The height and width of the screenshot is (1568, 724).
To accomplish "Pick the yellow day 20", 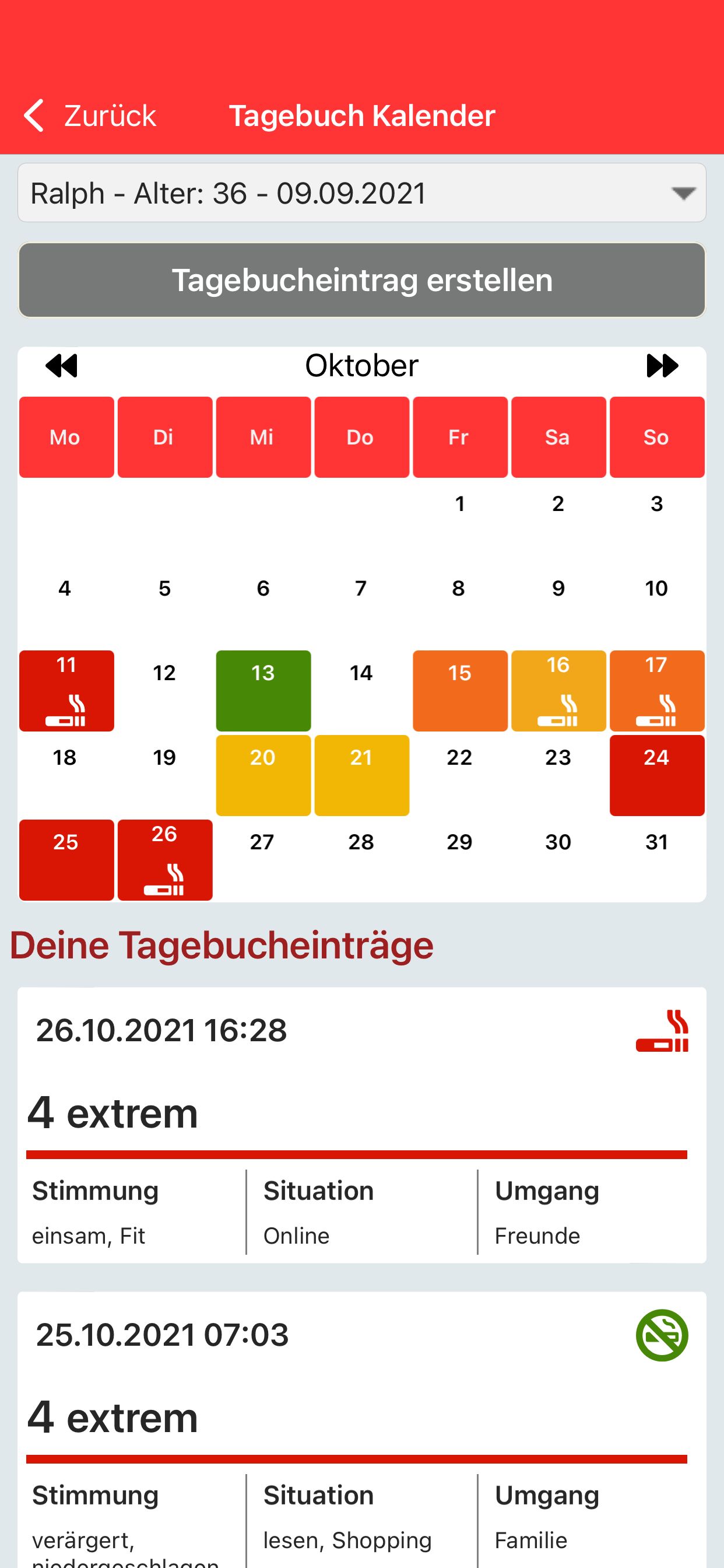I will click(x=263, y=775).
